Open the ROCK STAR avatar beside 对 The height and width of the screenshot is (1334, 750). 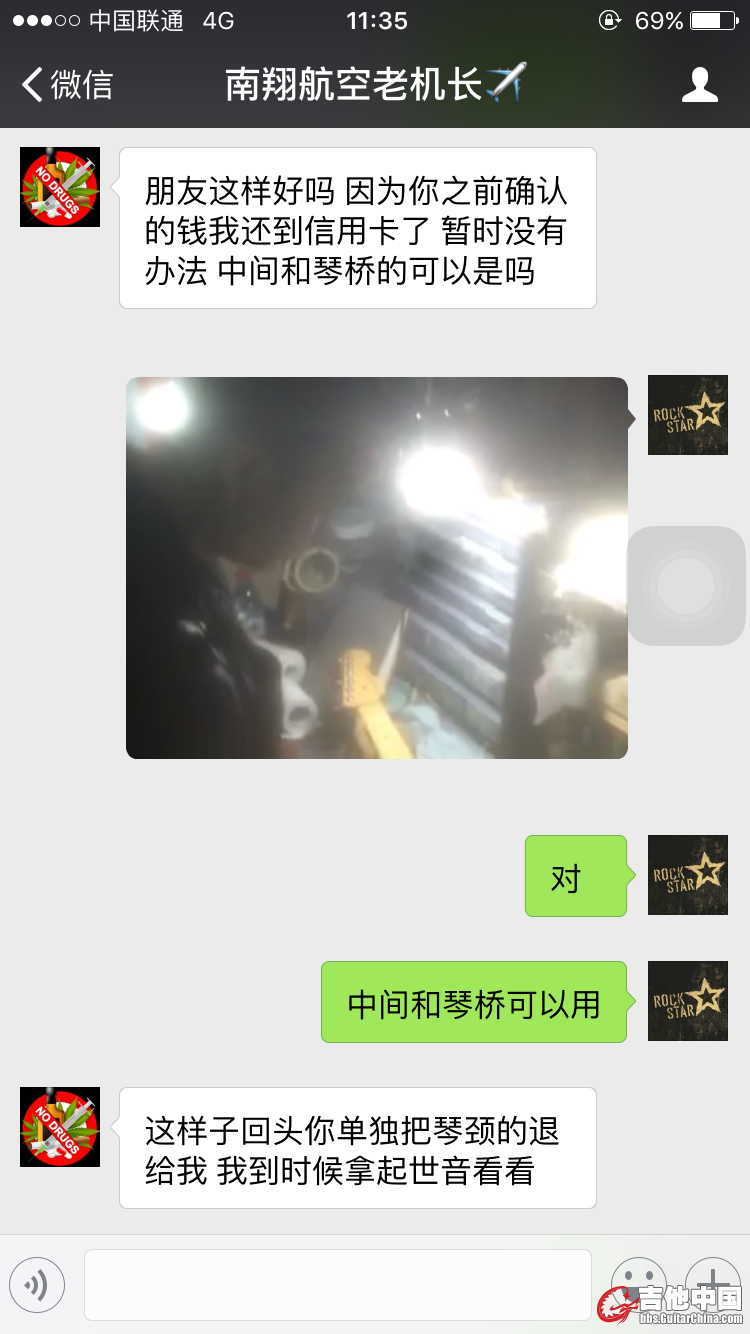(x=688, y=875)
